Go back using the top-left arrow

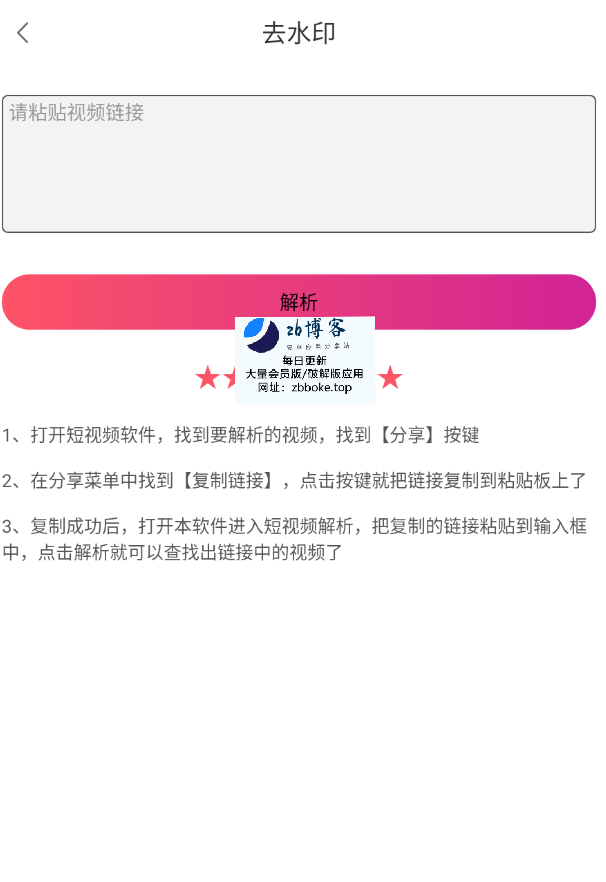(23, 33)
